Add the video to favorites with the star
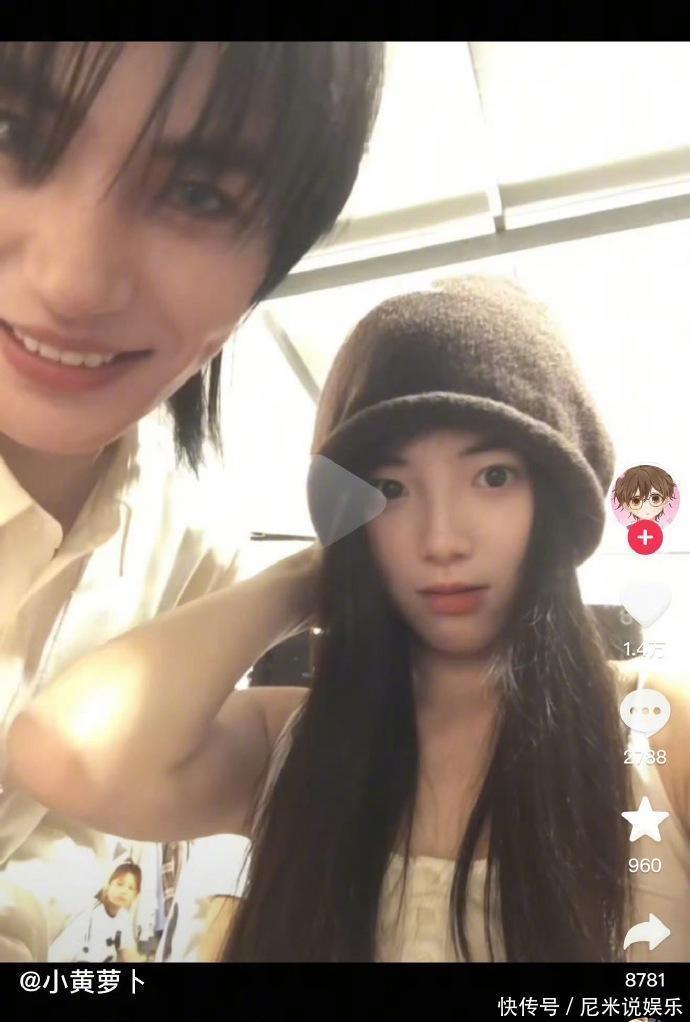Image resolution: width=690 pixels, height=1022 pixels. tap(645, 819)
